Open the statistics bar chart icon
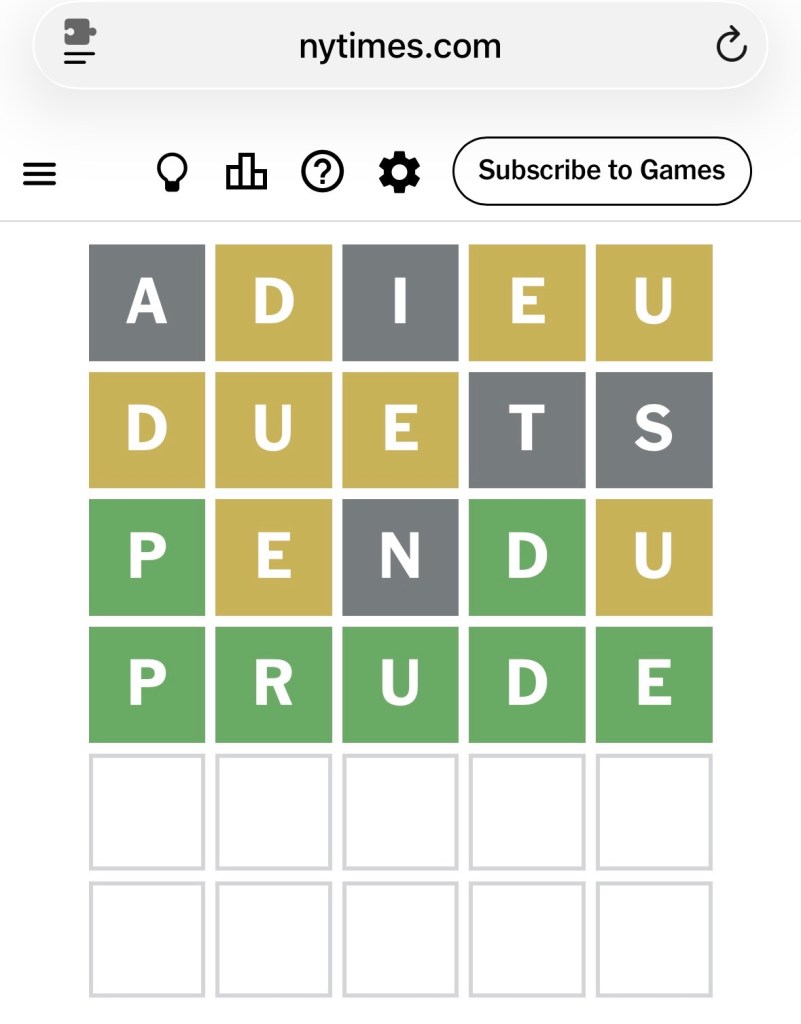 coord(245,171)
